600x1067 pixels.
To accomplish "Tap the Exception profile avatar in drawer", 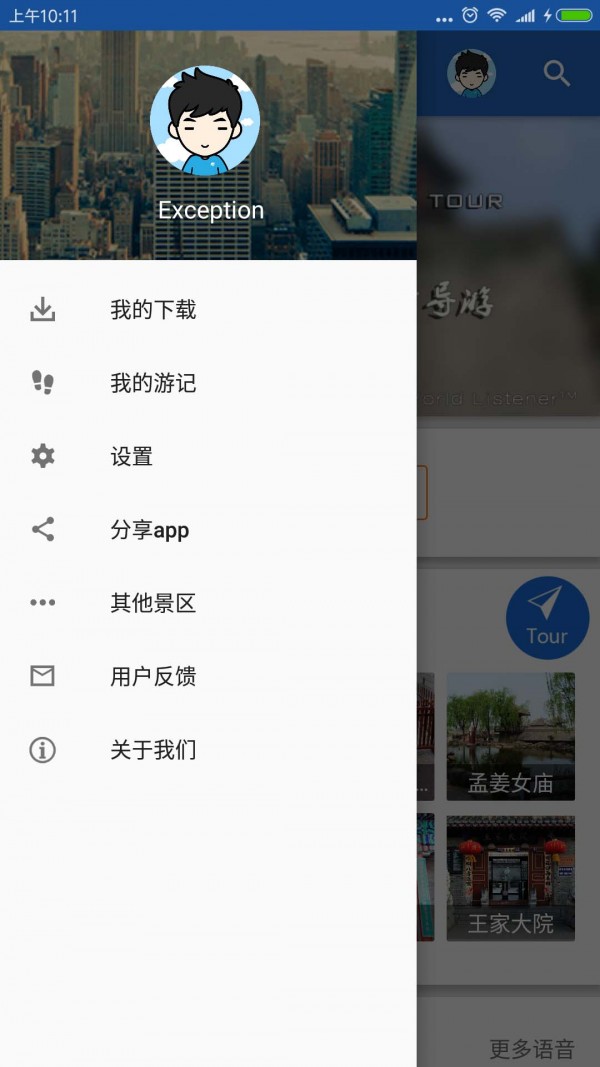I will click(205, 121).
